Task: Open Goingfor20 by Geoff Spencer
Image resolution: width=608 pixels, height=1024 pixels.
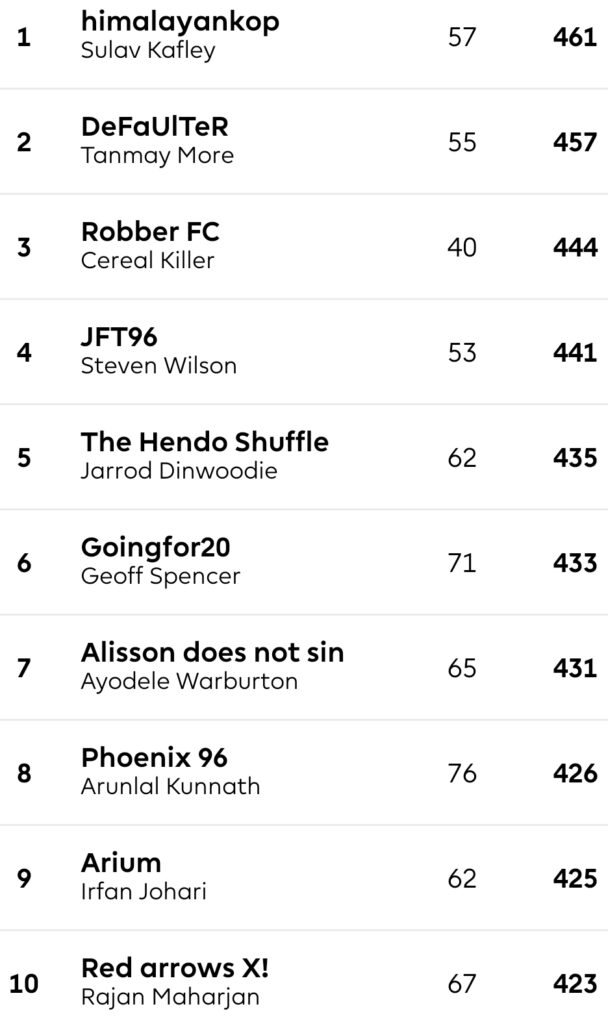Action: coord(304,562)
